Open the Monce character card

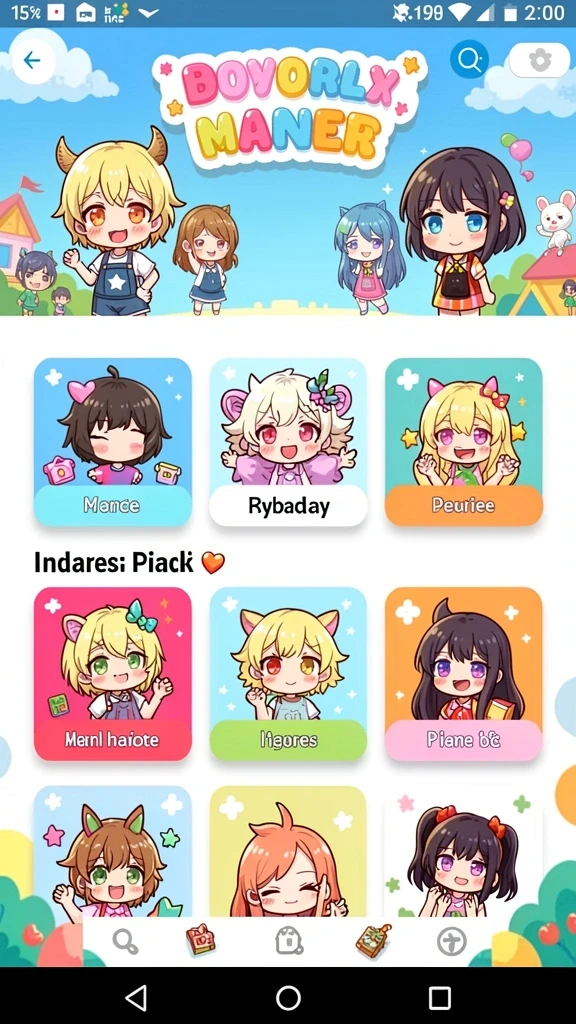point(112,441)
